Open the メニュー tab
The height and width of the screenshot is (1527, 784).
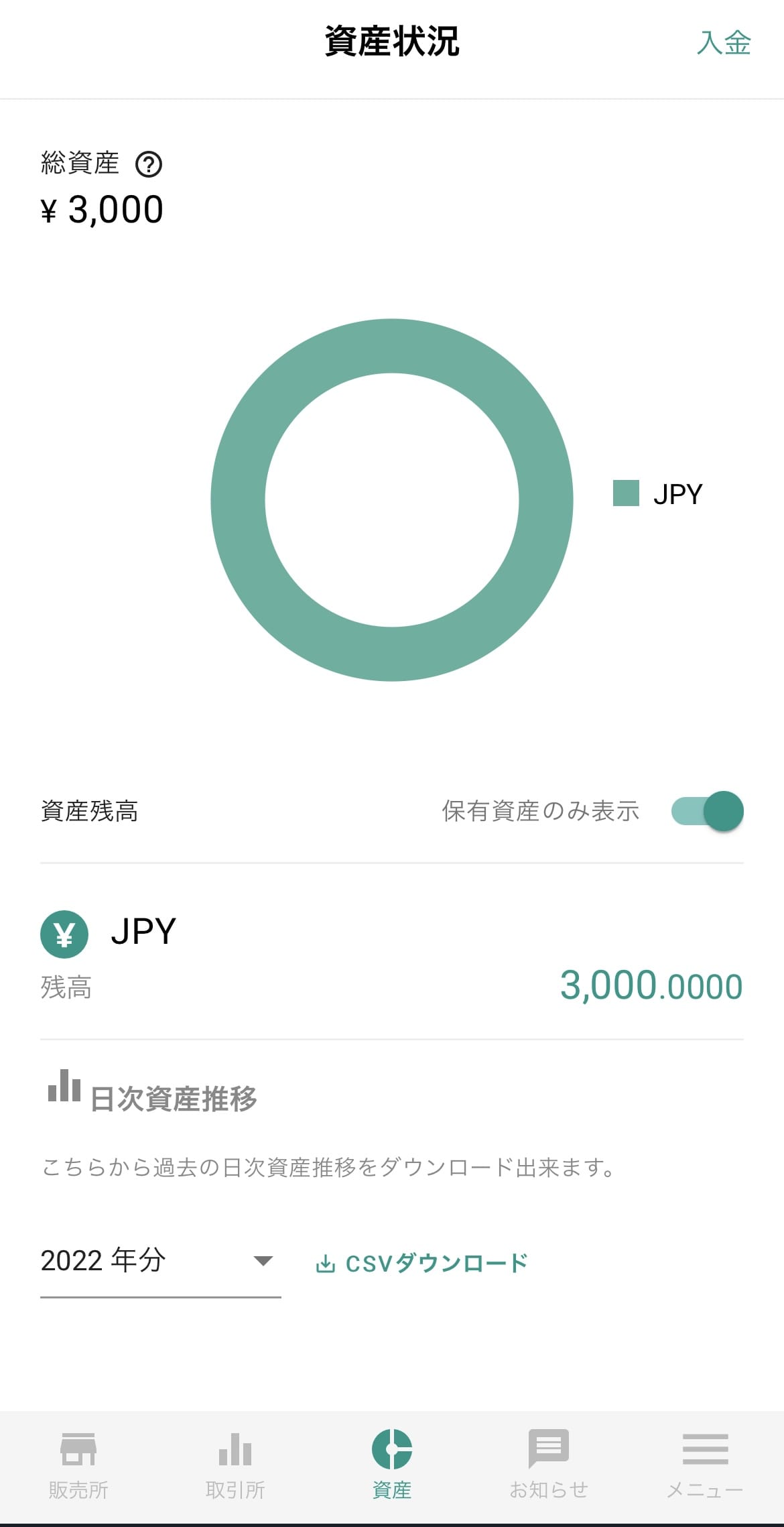pyautogui.click(x=706, y=1465)
